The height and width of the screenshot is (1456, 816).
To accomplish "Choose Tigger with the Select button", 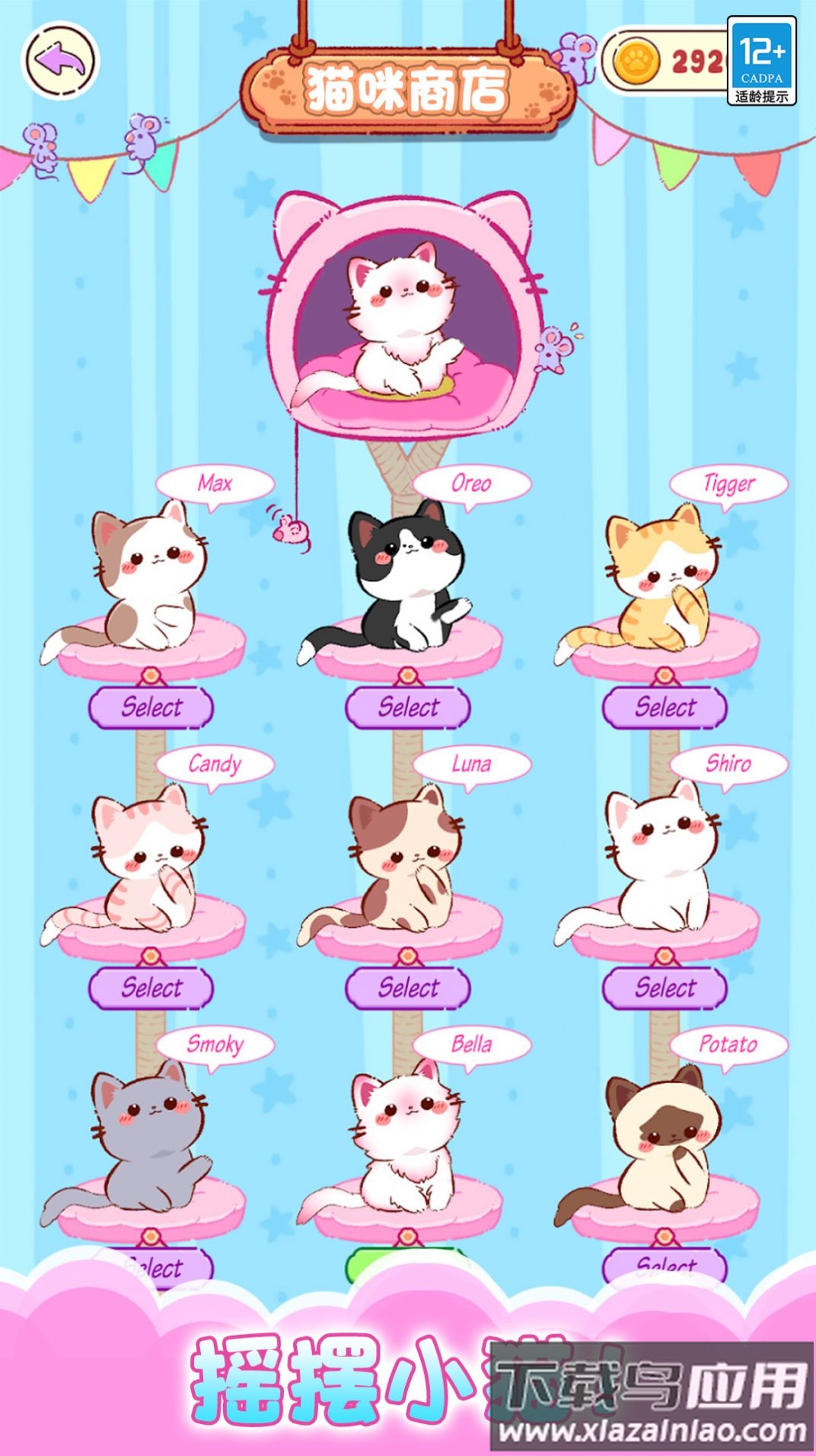I will (x=665, y=707).
